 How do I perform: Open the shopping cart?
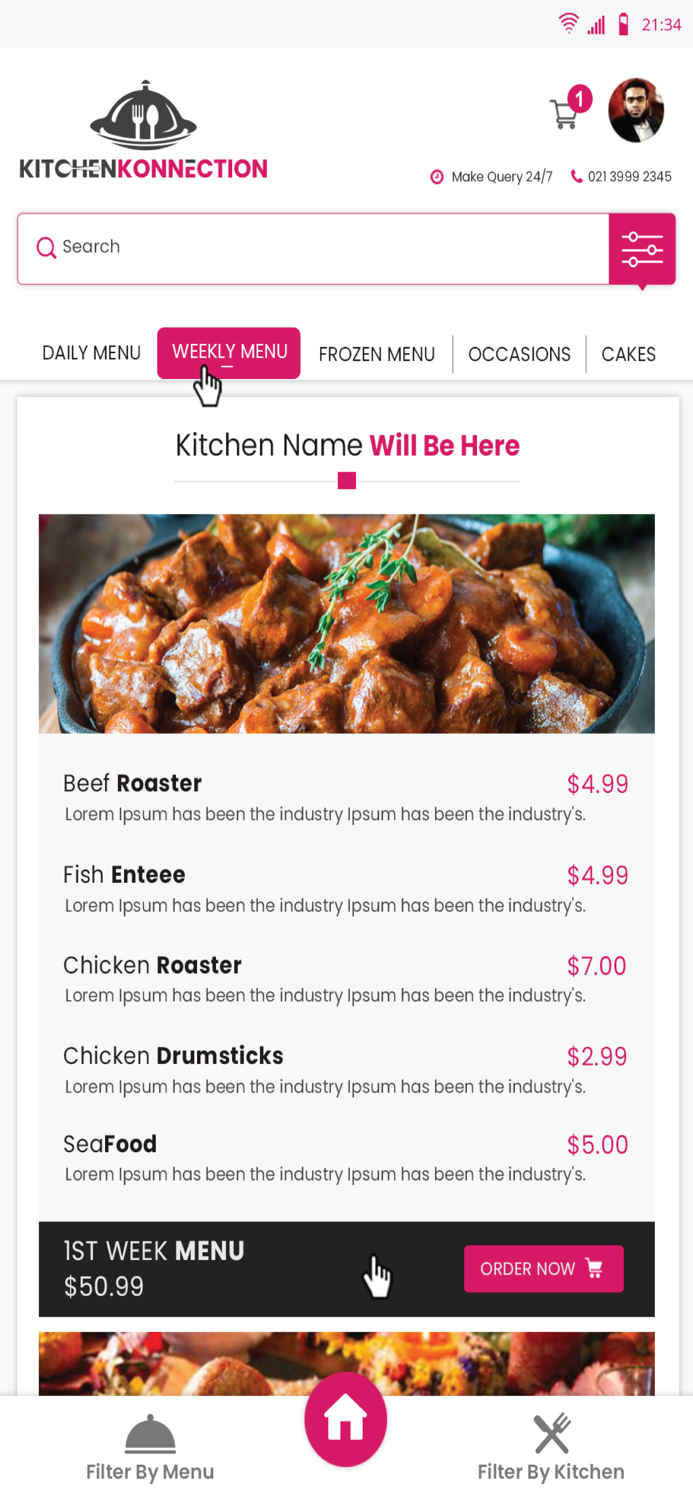click(565, 113)
